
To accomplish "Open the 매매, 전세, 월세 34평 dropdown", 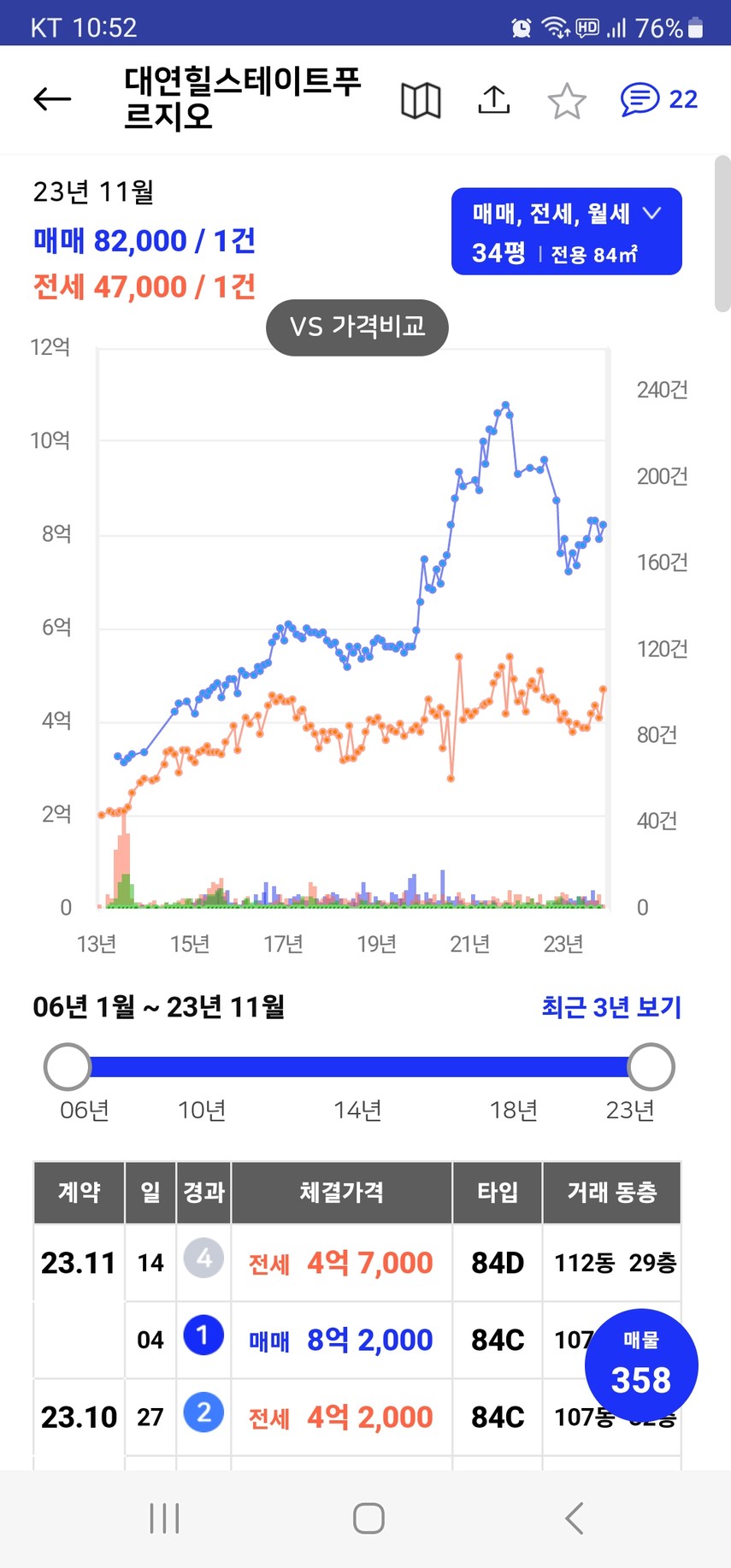I will (x=567, y=232).
